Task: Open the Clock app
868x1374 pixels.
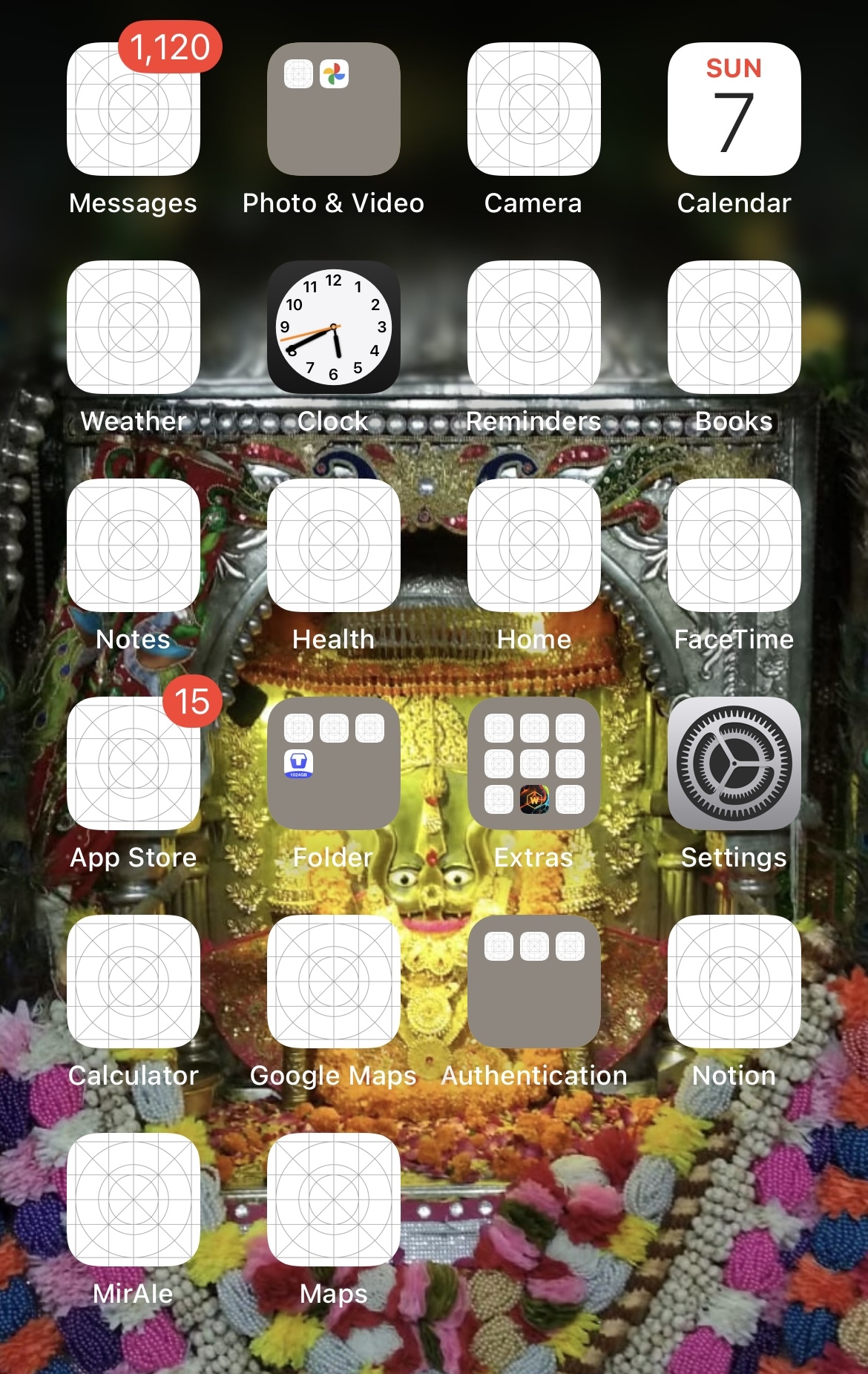Action: pos(334,327)
